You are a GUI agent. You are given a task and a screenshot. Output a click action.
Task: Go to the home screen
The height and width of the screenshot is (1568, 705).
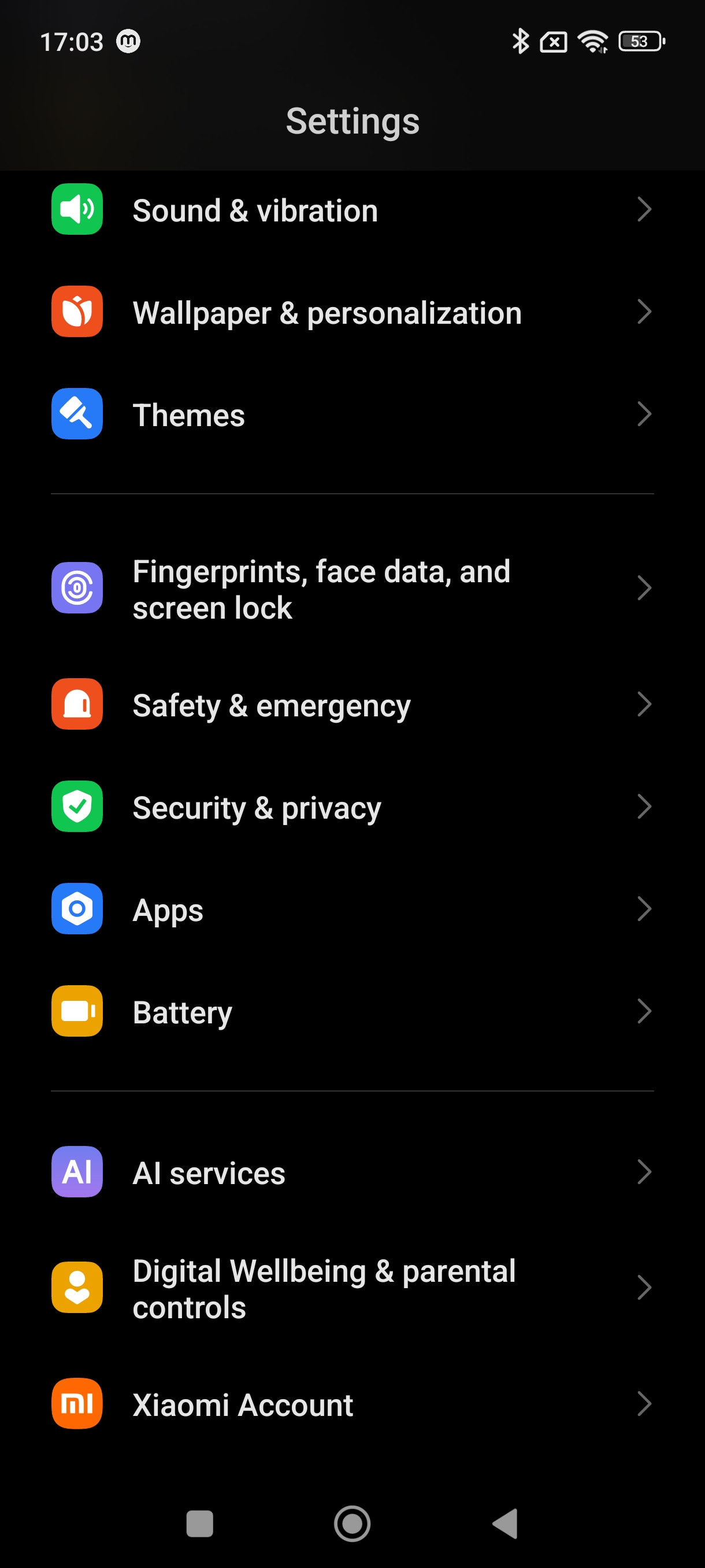click(x=352, y=1523)
